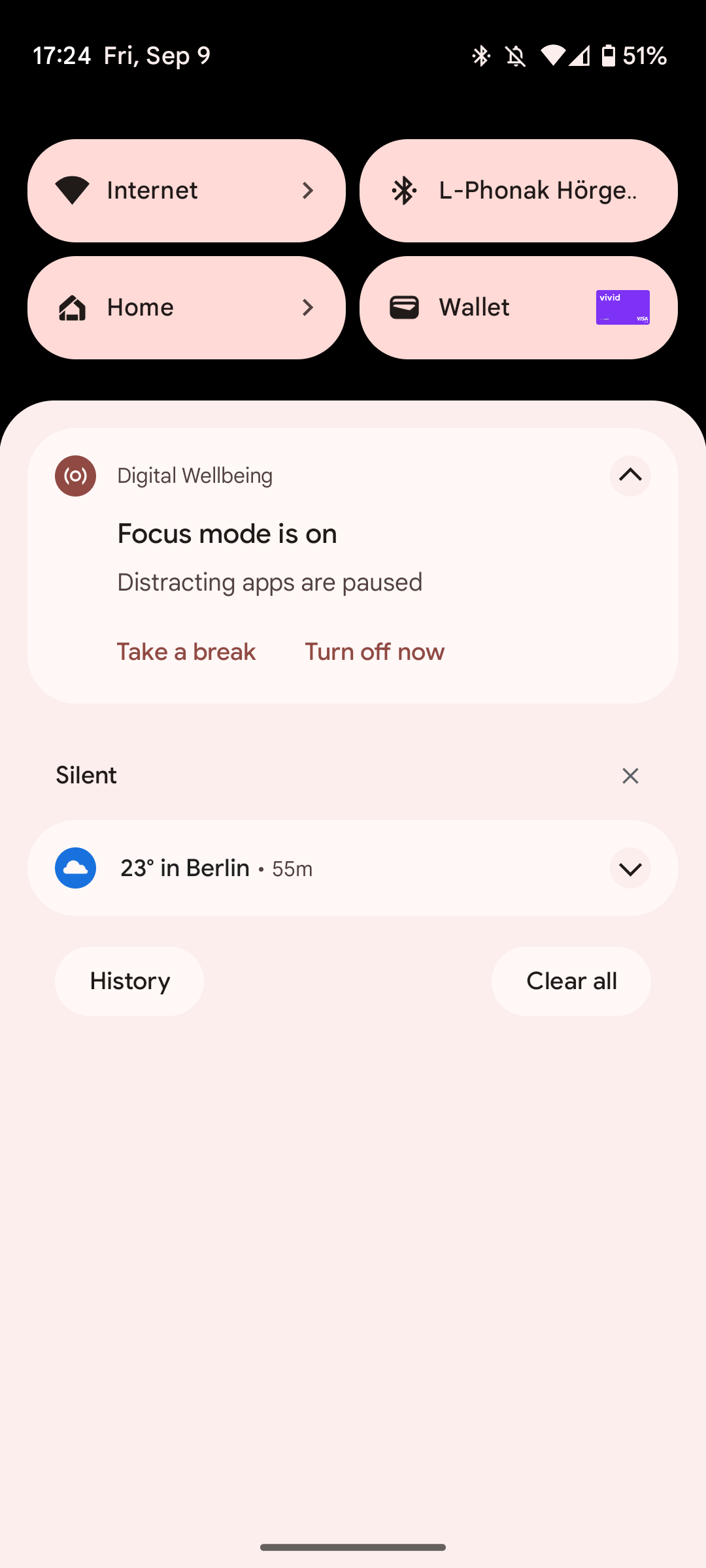
Task: Take a break from Focus mode
Action: (x=186, y=652)
